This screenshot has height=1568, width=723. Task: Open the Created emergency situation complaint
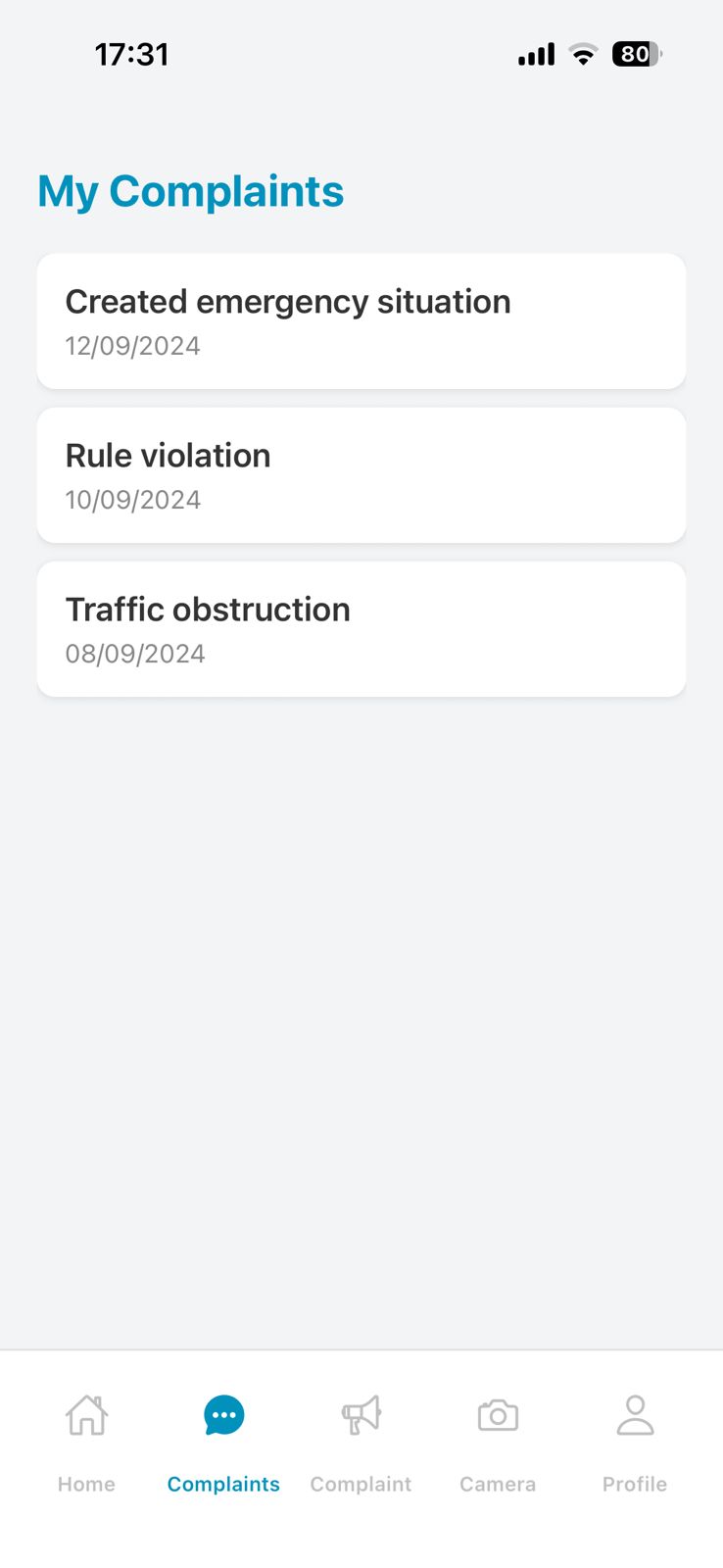click(361, 320)
